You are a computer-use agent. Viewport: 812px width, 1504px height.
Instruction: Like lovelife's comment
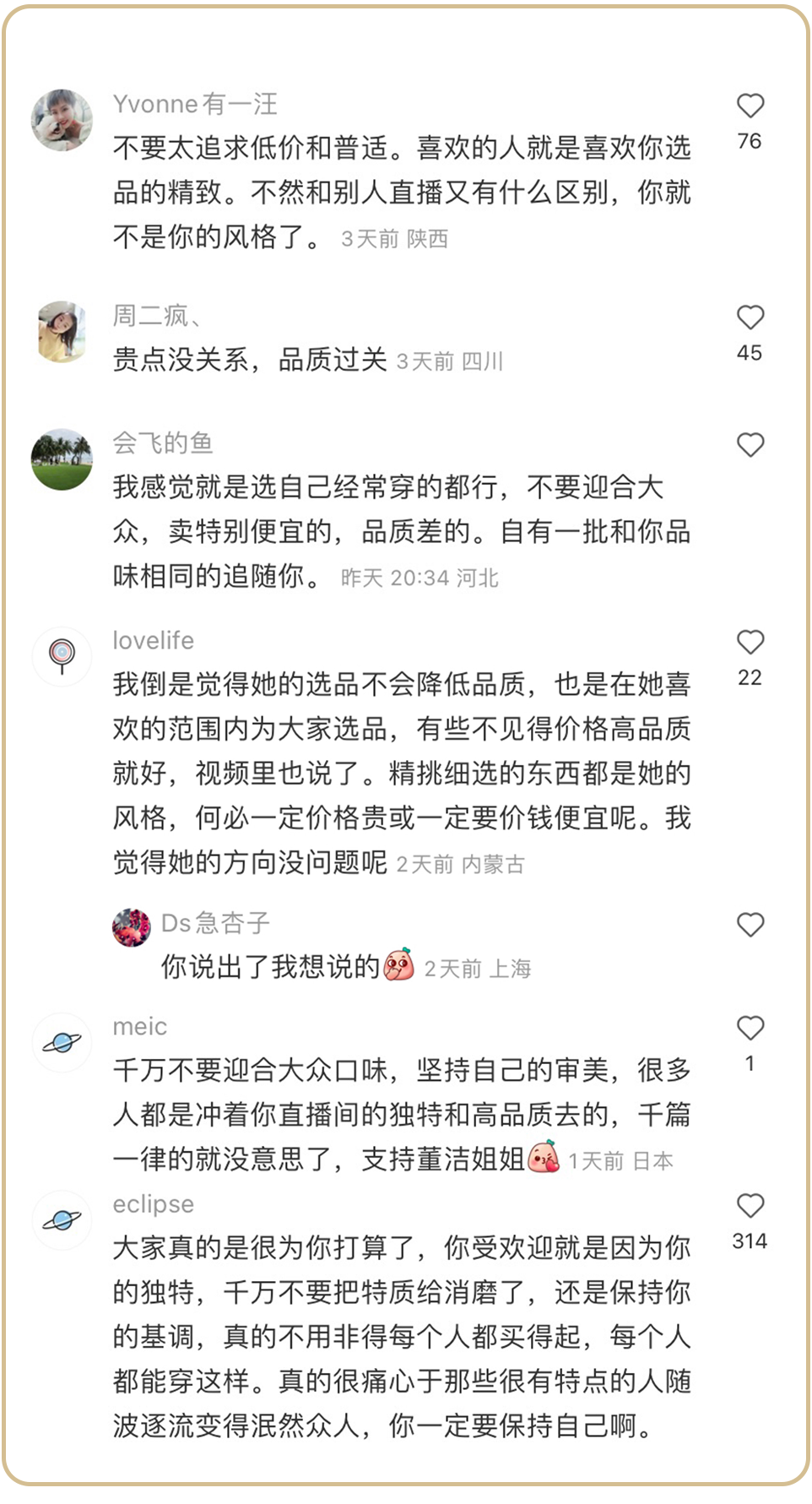point(750,643)
